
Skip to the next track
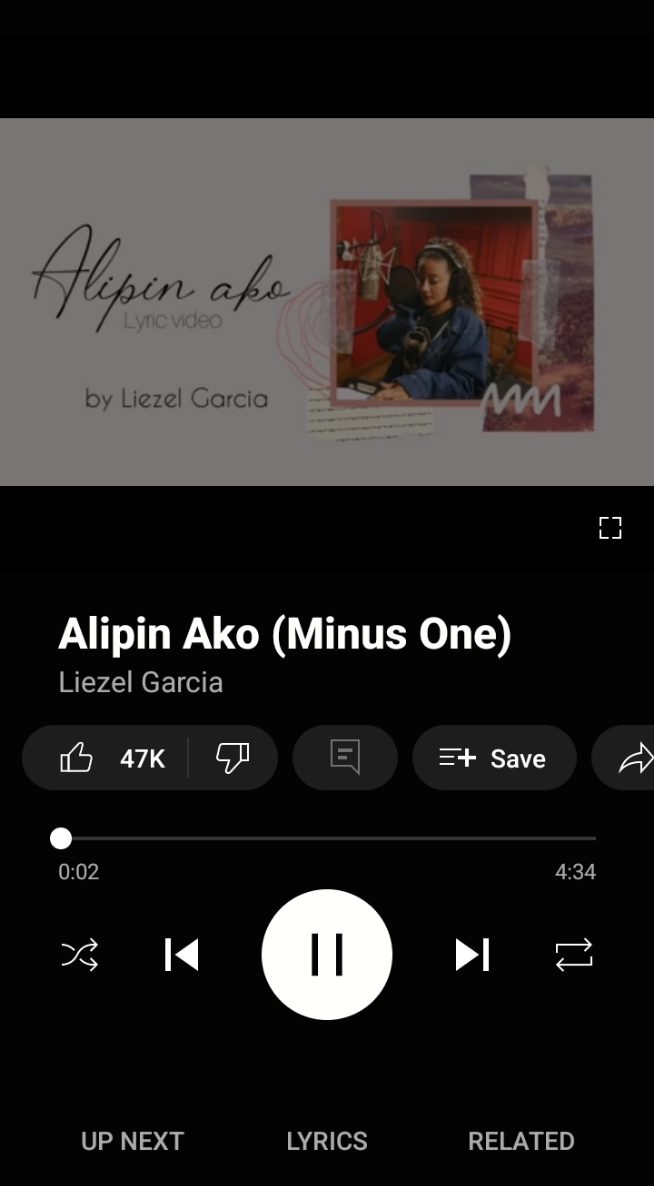pos(471,955)
